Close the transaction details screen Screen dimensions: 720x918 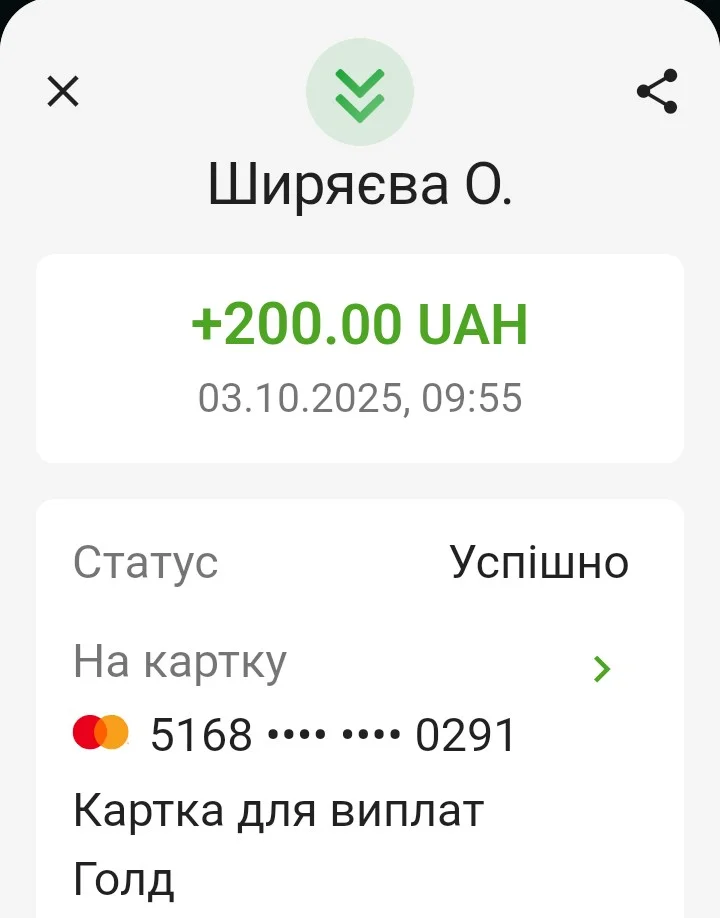coord(63,92)
